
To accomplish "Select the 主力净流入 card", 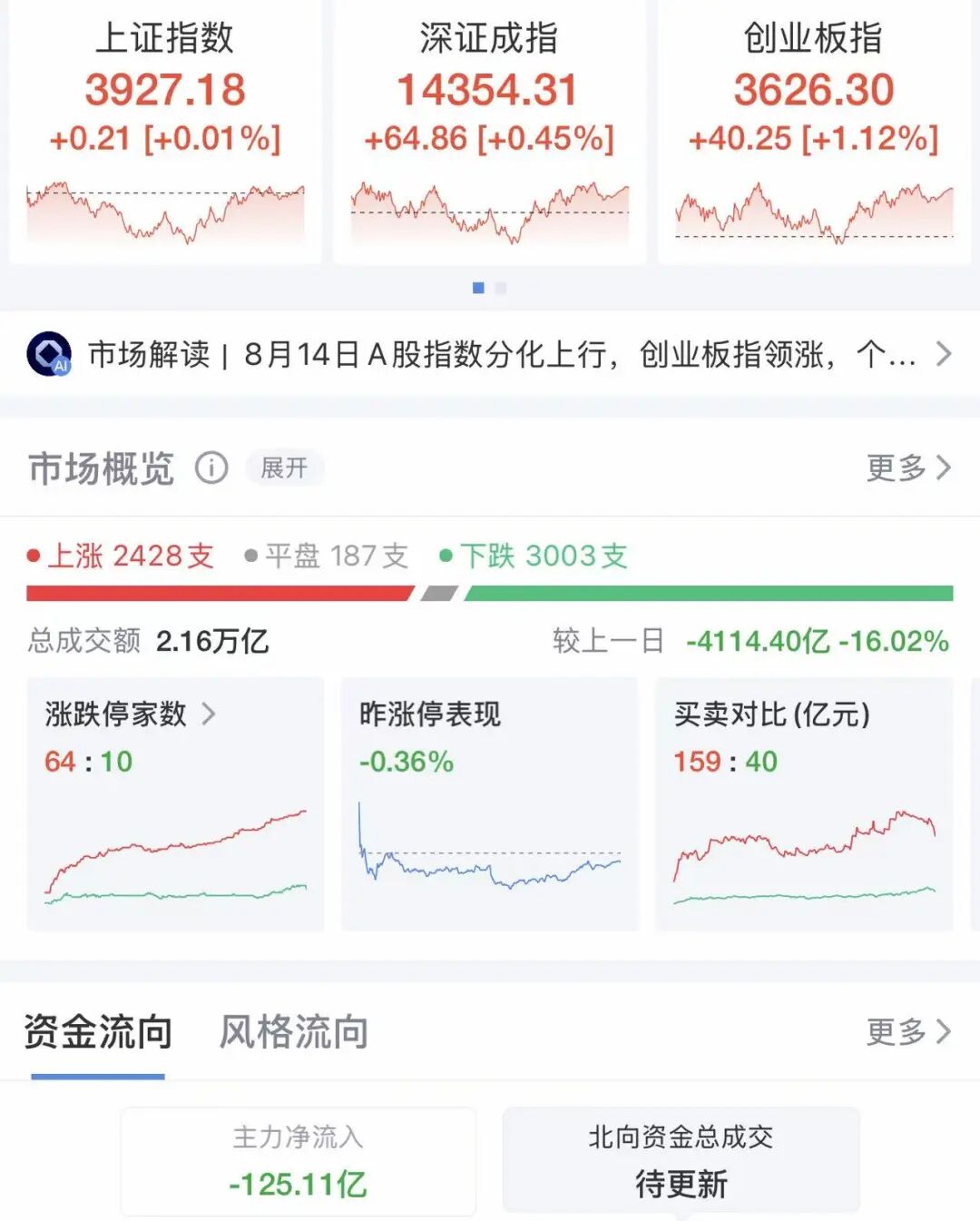I will (299, 1162).
